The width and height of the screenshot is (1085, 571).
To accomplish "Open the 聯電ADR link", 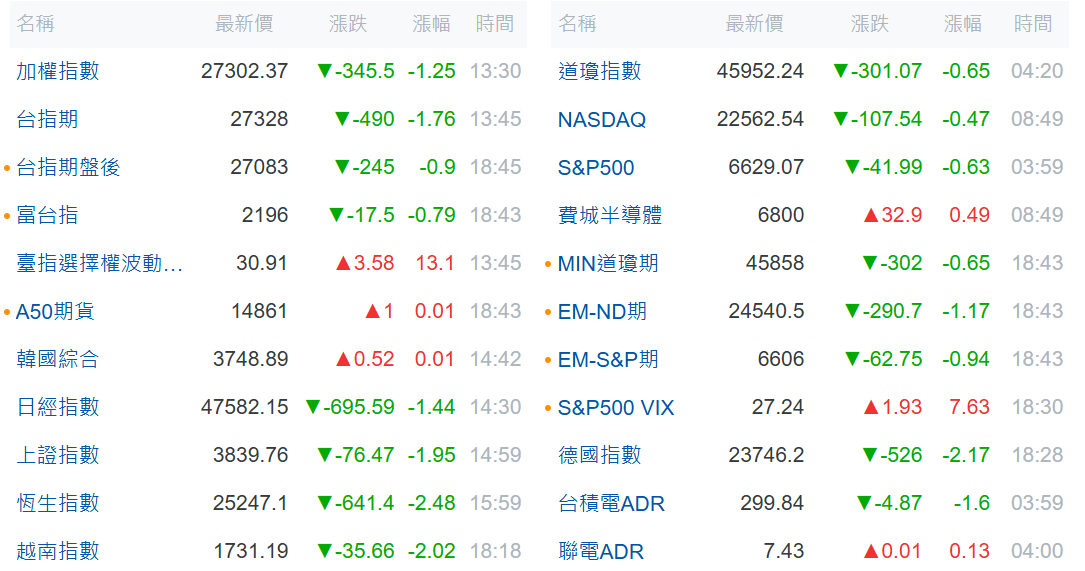I will (x=601, y=551).
